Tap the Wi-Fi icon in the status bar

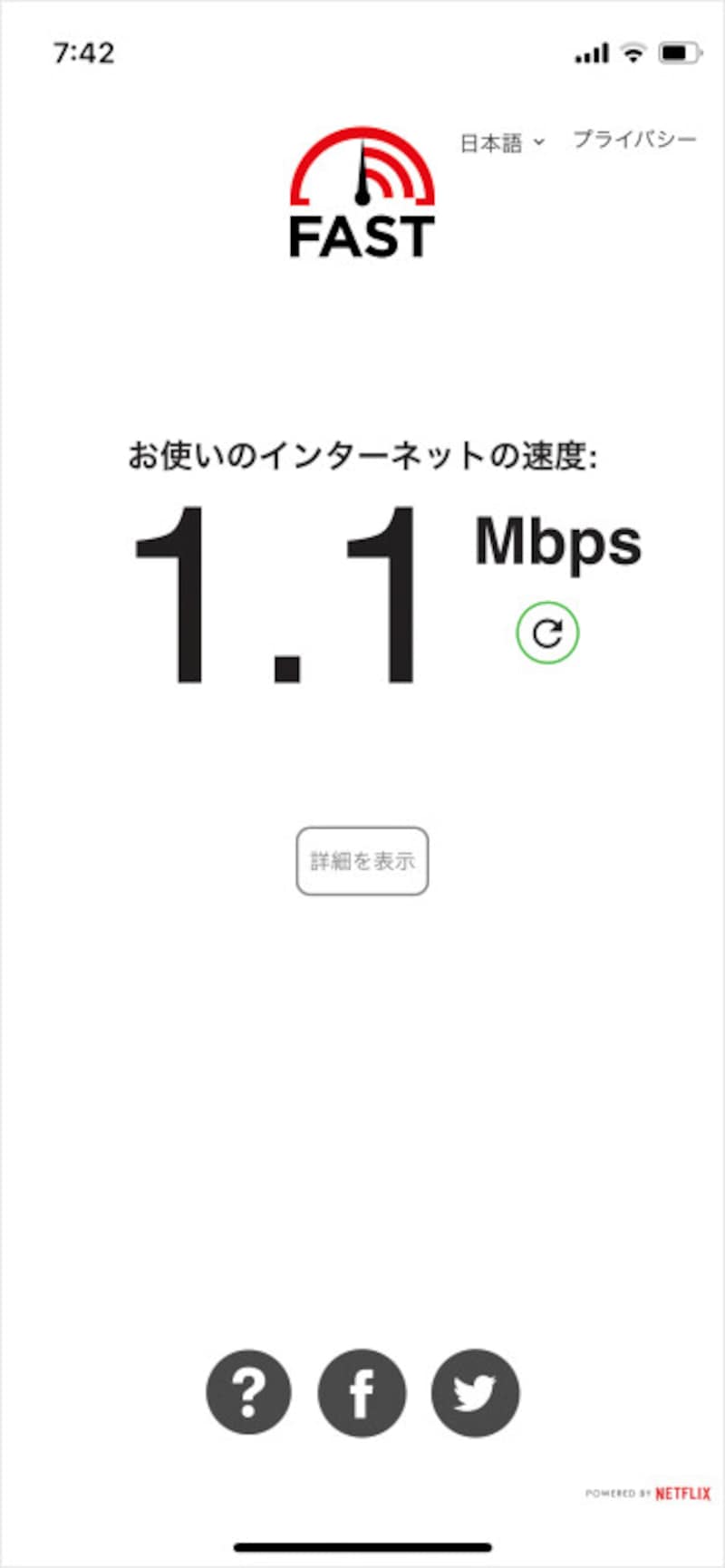tap(632, 54)
